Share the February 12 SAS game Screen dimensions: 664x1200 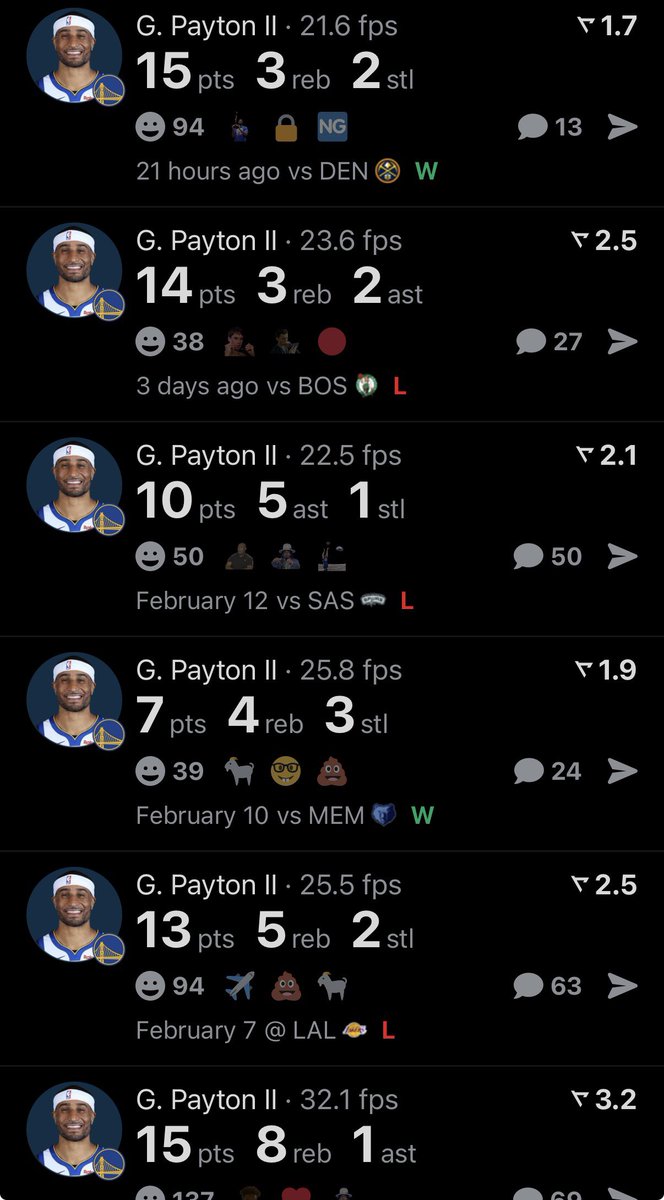point(622,556)
